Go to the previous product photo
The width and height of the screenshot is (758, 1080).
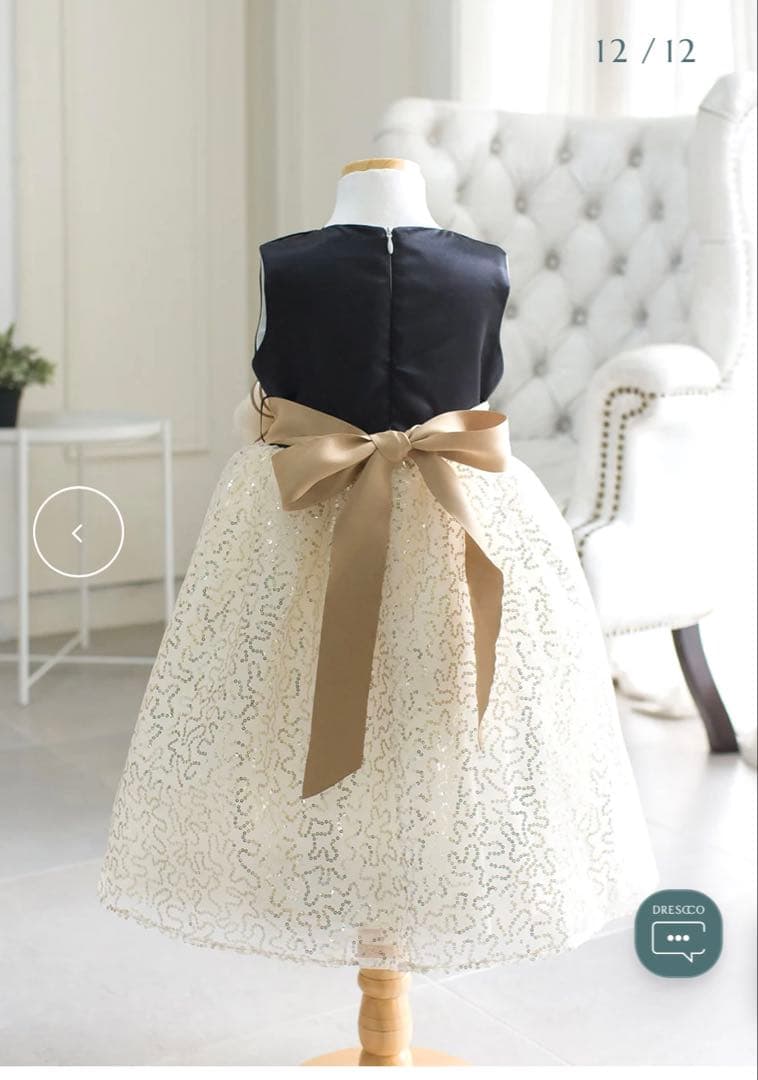[x=78, y=532]
